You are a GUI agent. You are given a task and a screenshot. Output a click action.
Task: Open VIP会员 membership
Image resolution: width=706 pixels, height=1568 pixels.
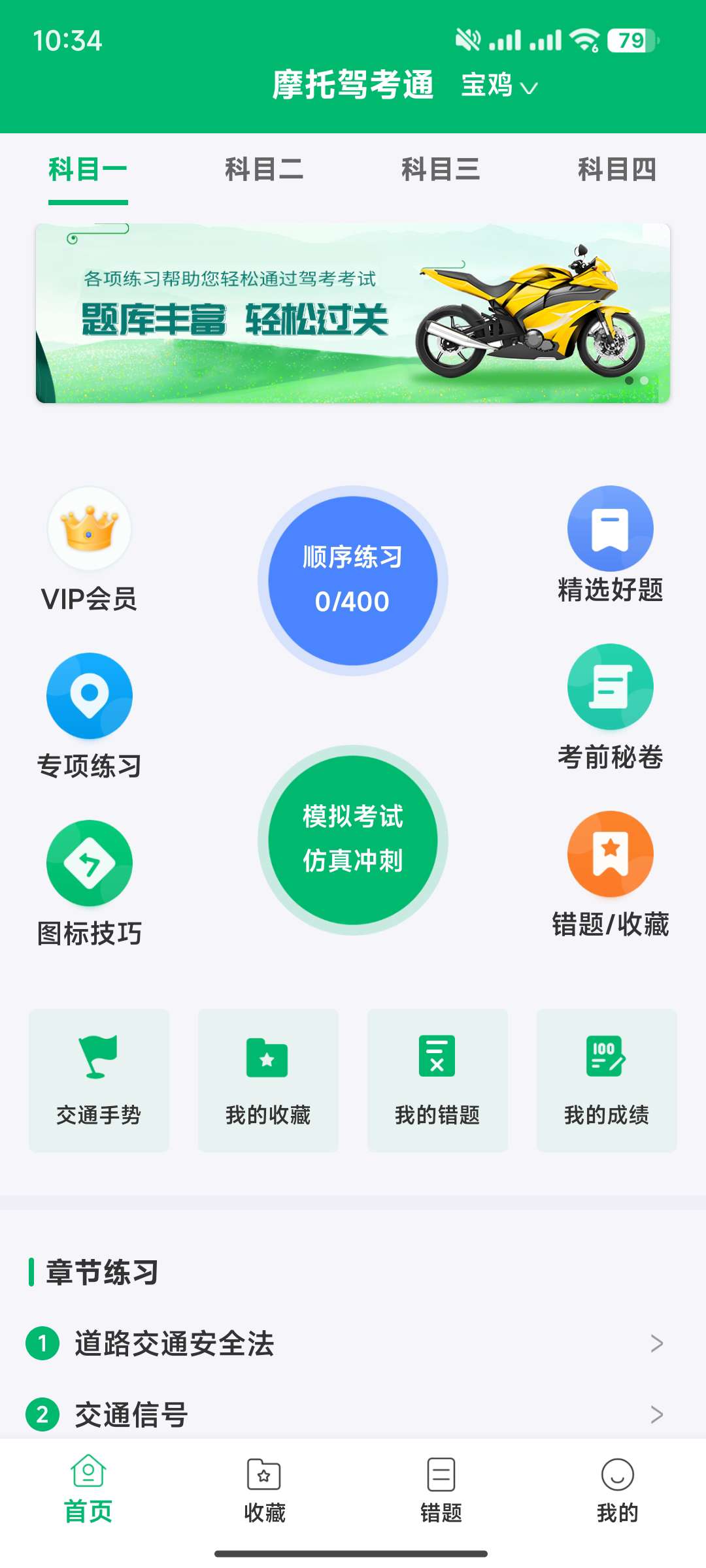point(90,549)
